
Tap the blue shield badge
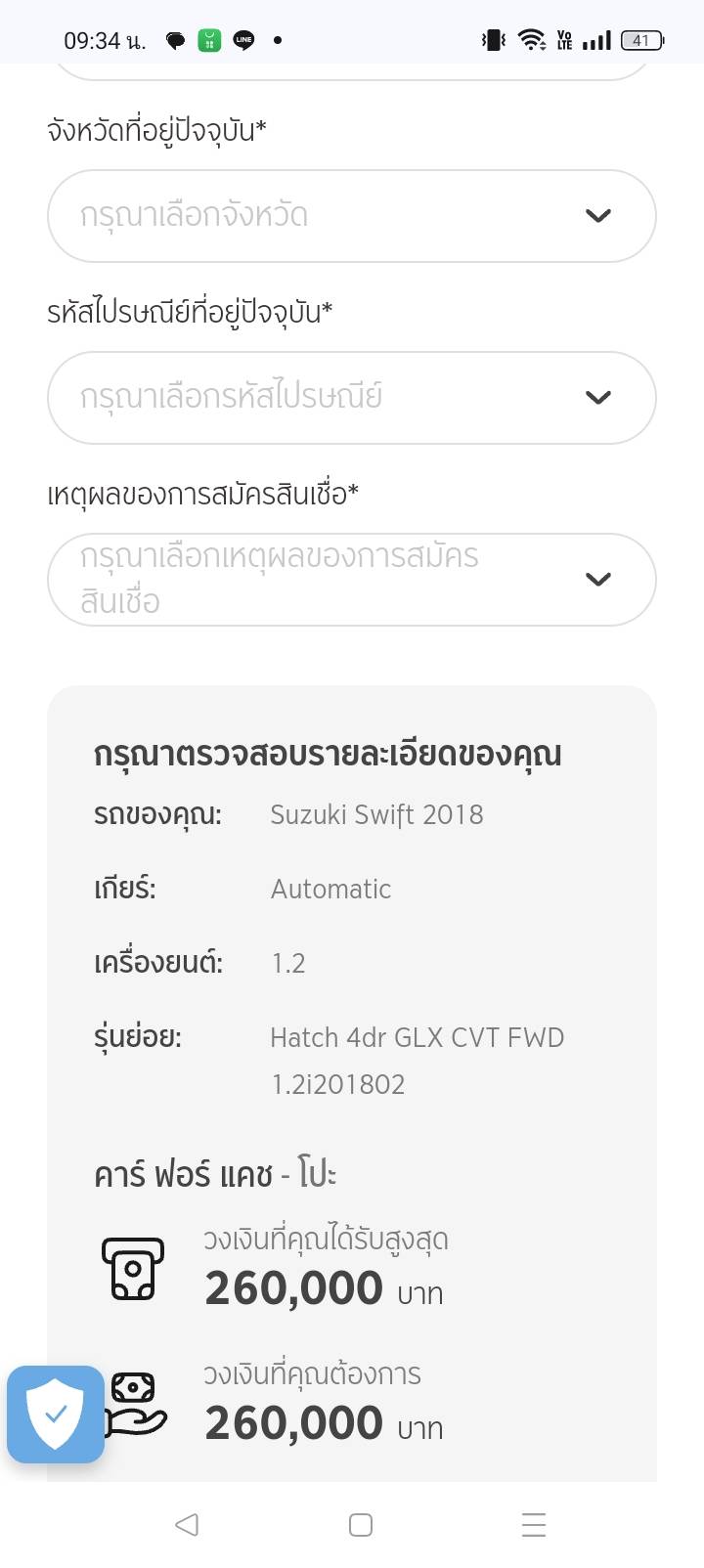pos(56,1414)
